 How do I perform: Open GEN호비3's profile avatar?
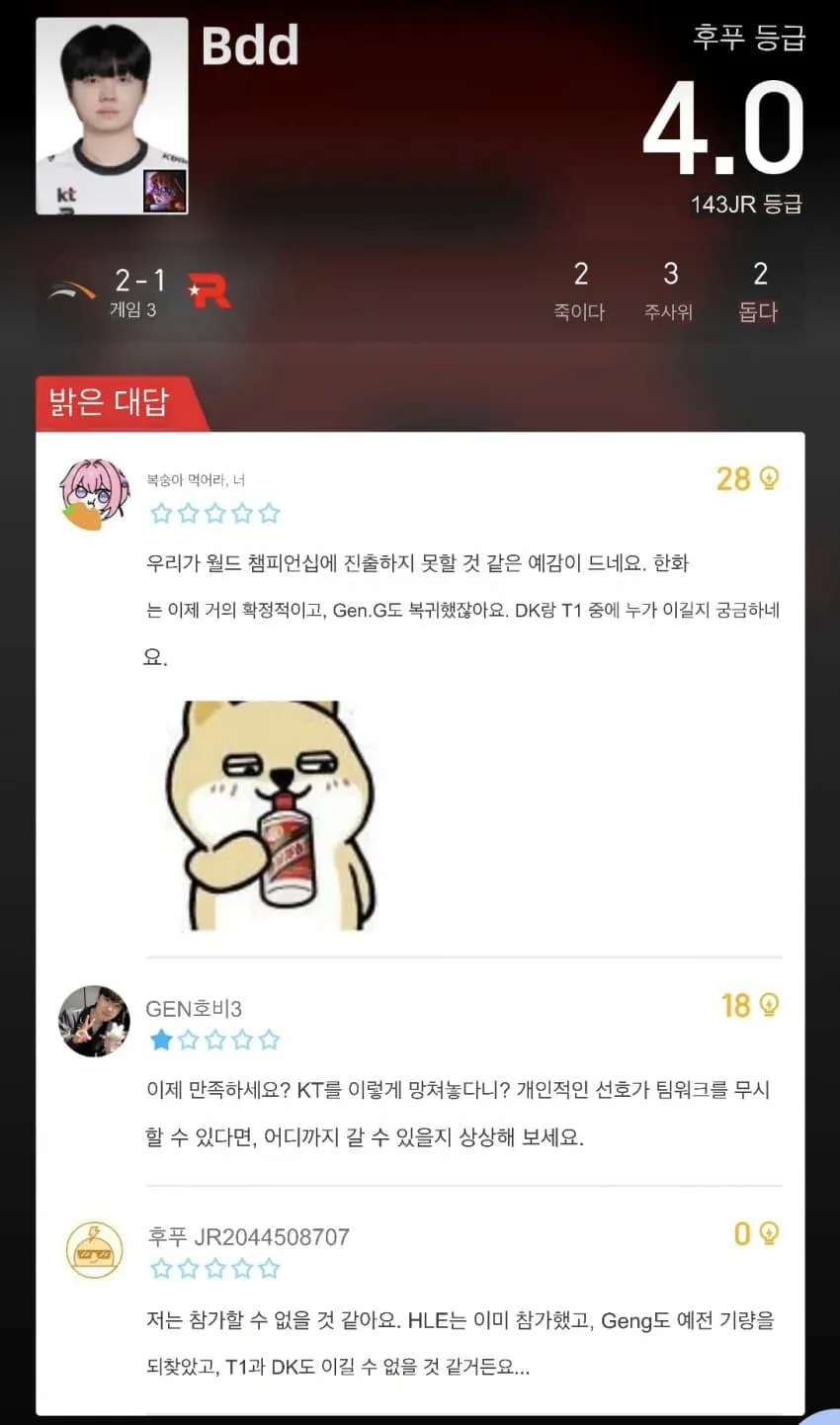[94, 1021]
